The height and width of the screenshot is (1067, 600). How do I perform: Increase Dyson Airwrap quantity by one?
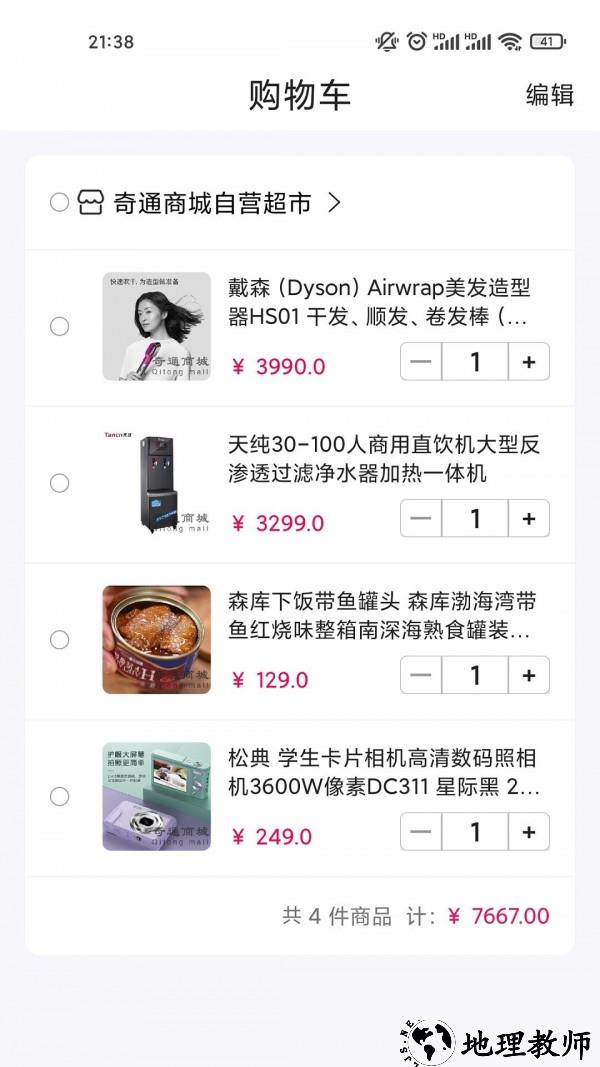click(x=529, y=362)
